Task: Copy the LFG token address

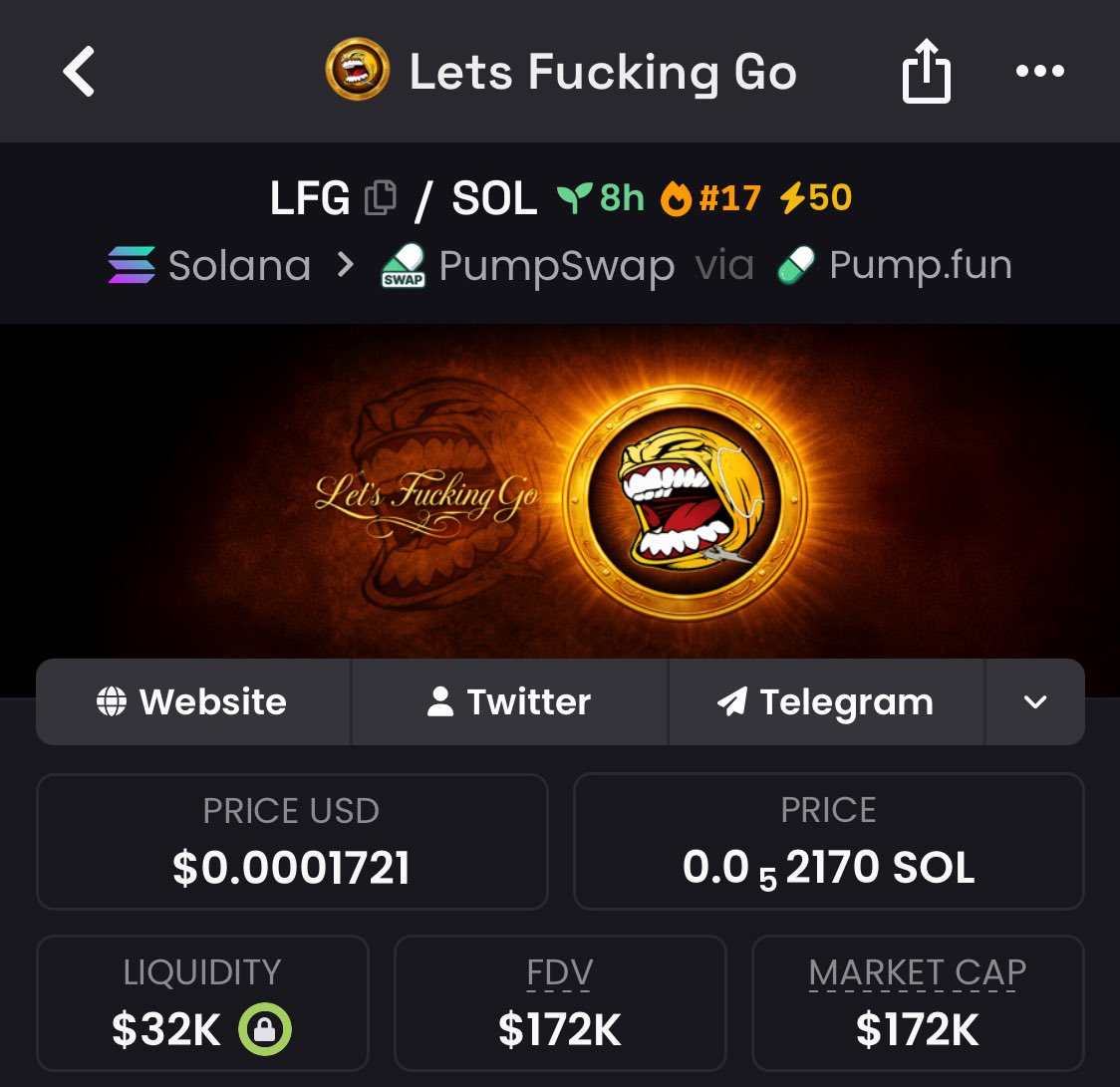Action: (381, 198)
